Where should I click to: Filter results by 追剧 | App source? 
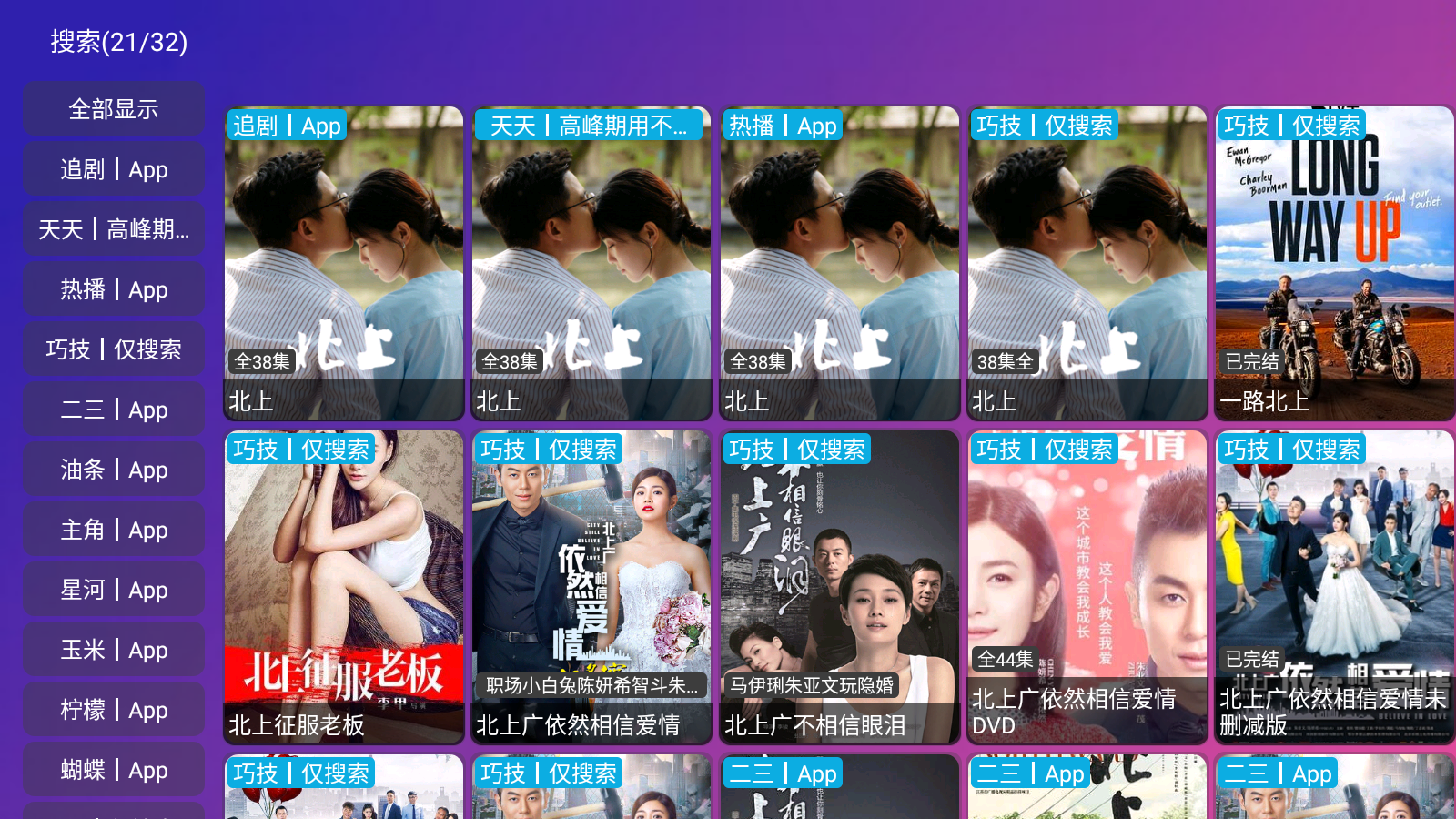pos(114,169)
